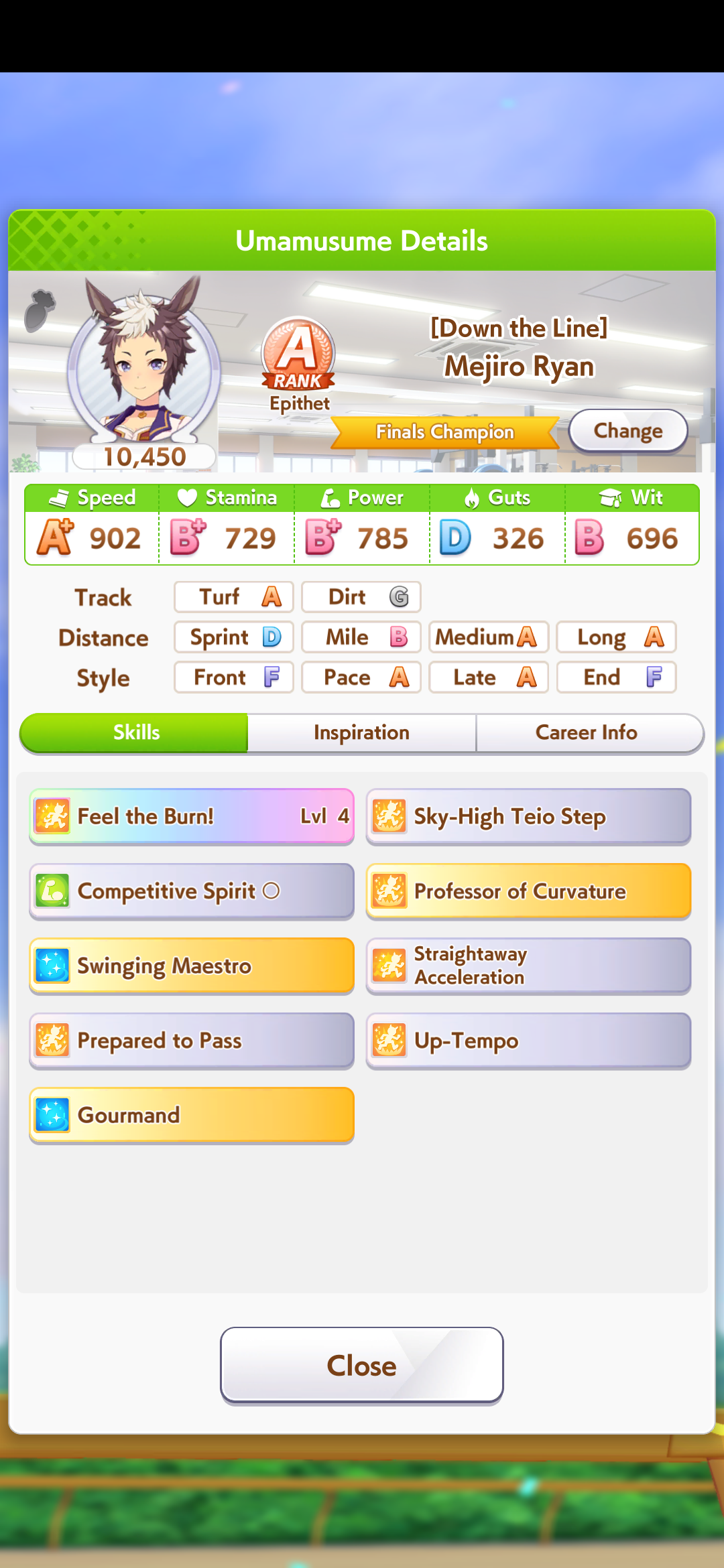Open the Career Info tab
Image resolution: width=724 pixels, height=1568 pixels.
pyautogui.click(x=587, y=732)
